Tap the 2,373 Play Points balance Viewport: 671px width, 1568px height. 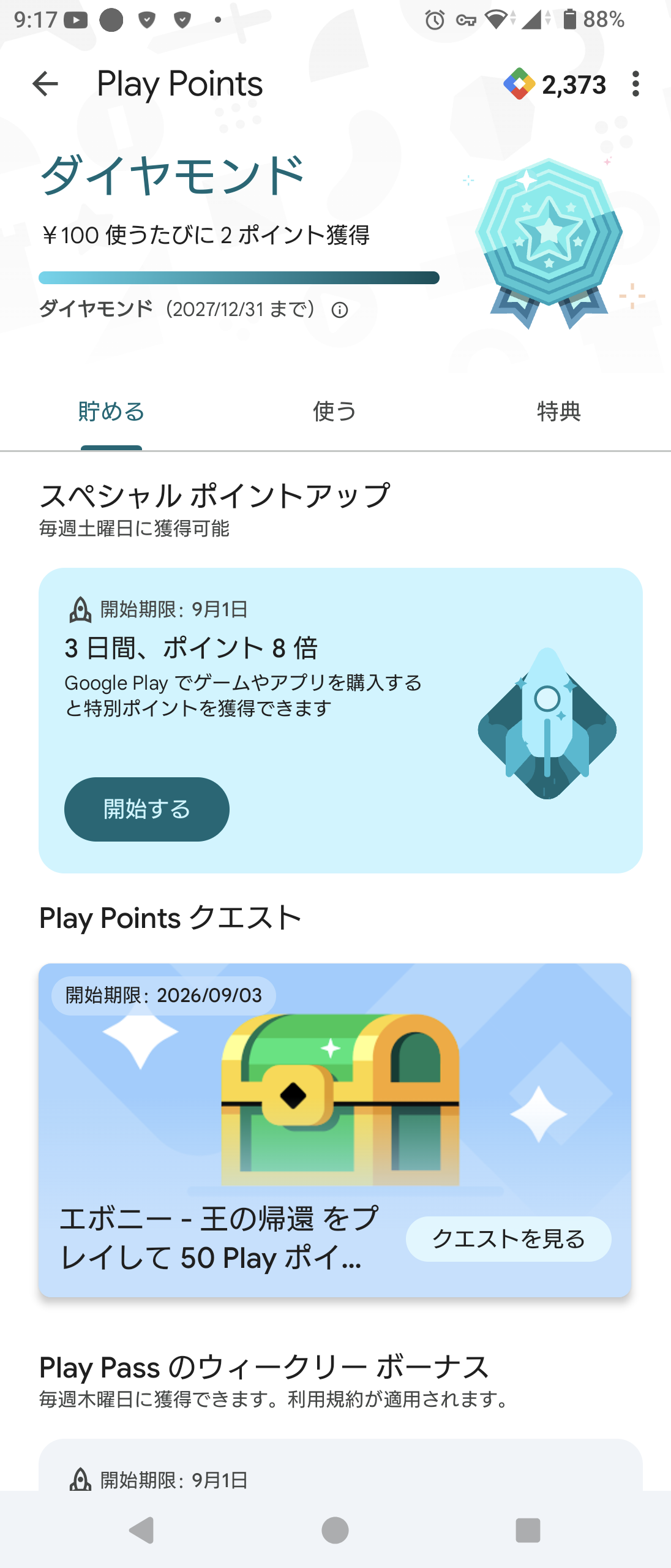click(555, 85)
